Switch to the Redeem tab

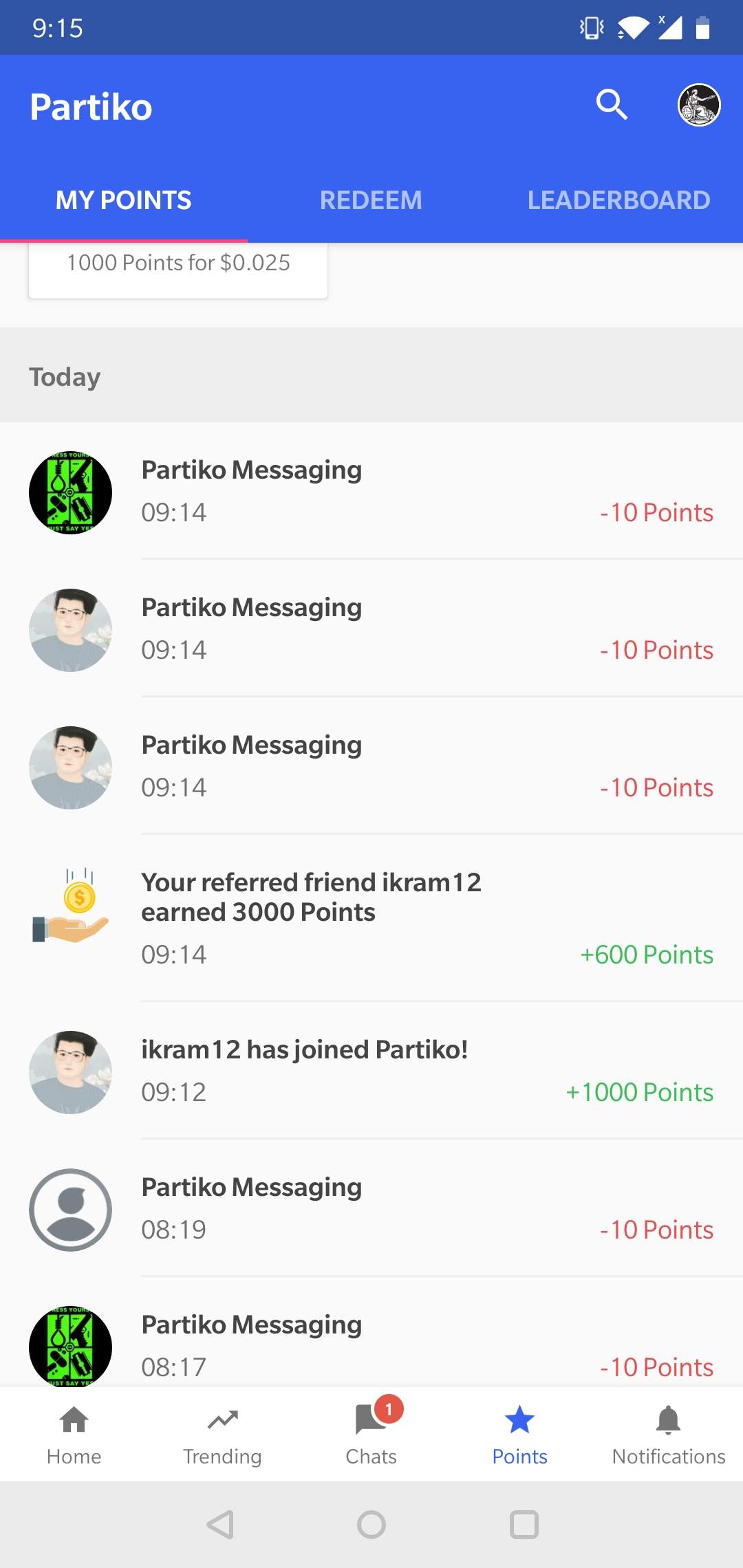[x=371, y=200]
